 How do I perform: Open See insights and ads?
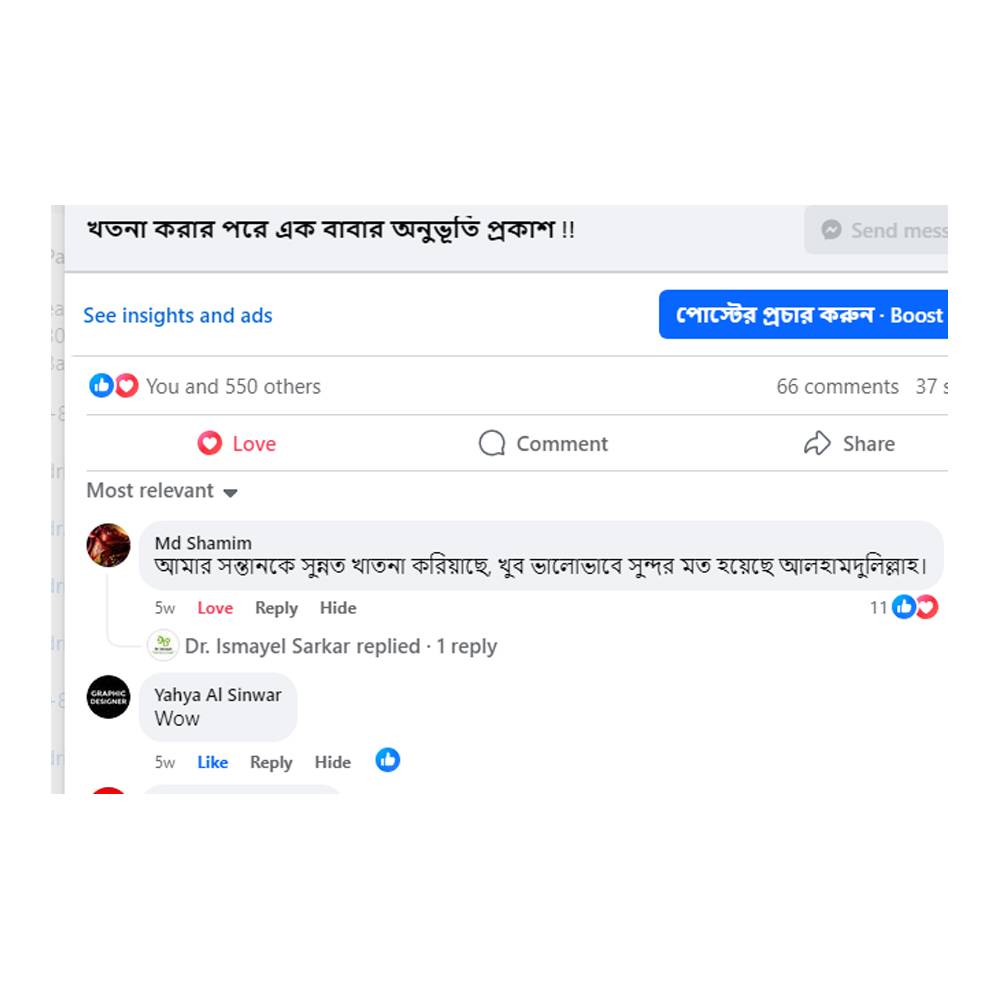point(177,316)
